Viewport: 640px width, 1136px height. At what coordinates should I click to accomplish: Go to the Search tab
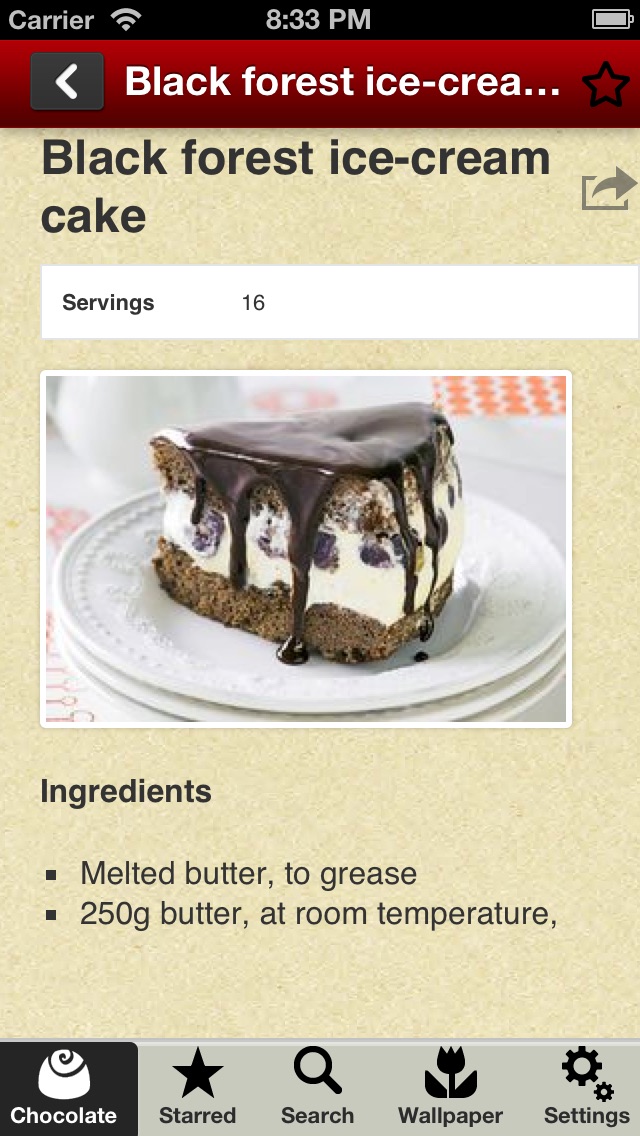[x=317, y=1088]
